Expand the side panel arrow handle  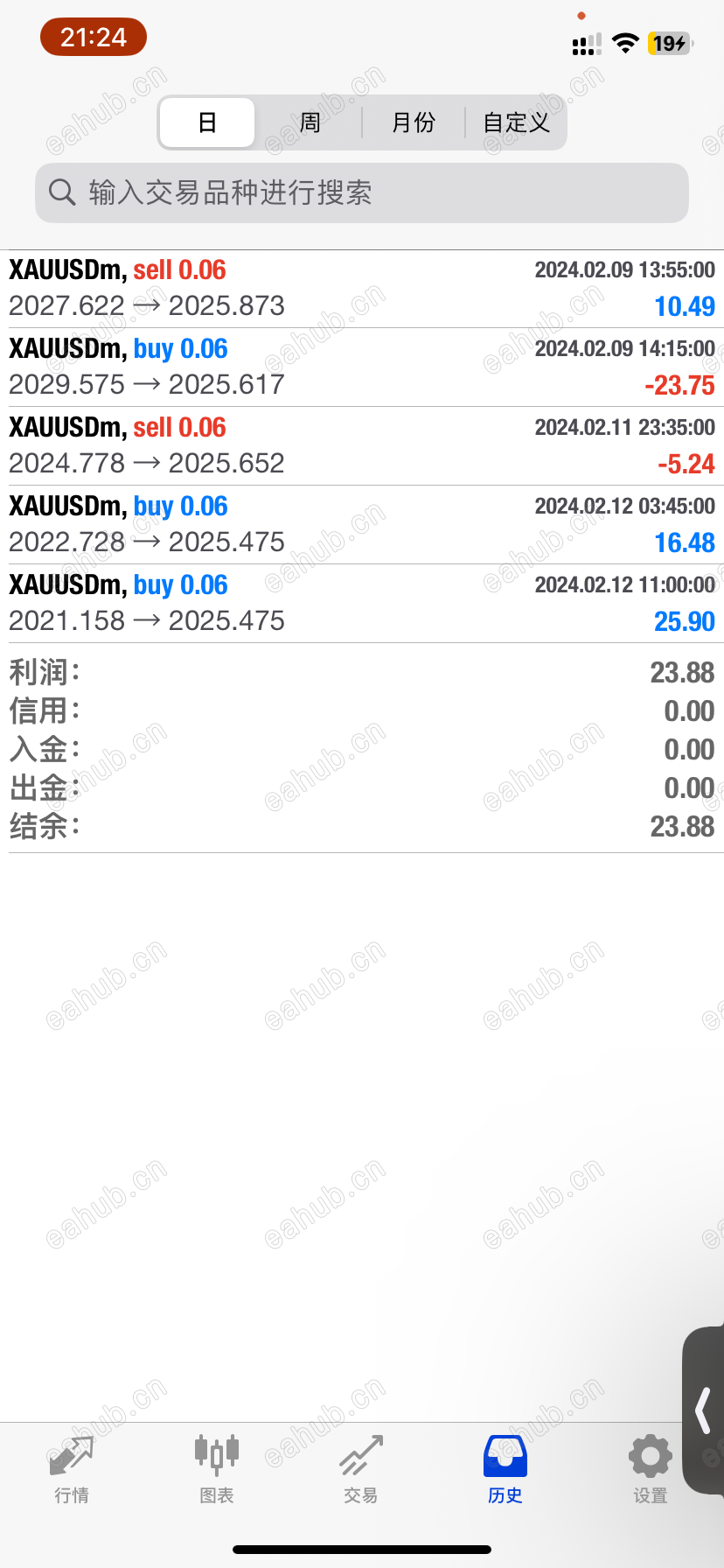[x=704, y=1410]
